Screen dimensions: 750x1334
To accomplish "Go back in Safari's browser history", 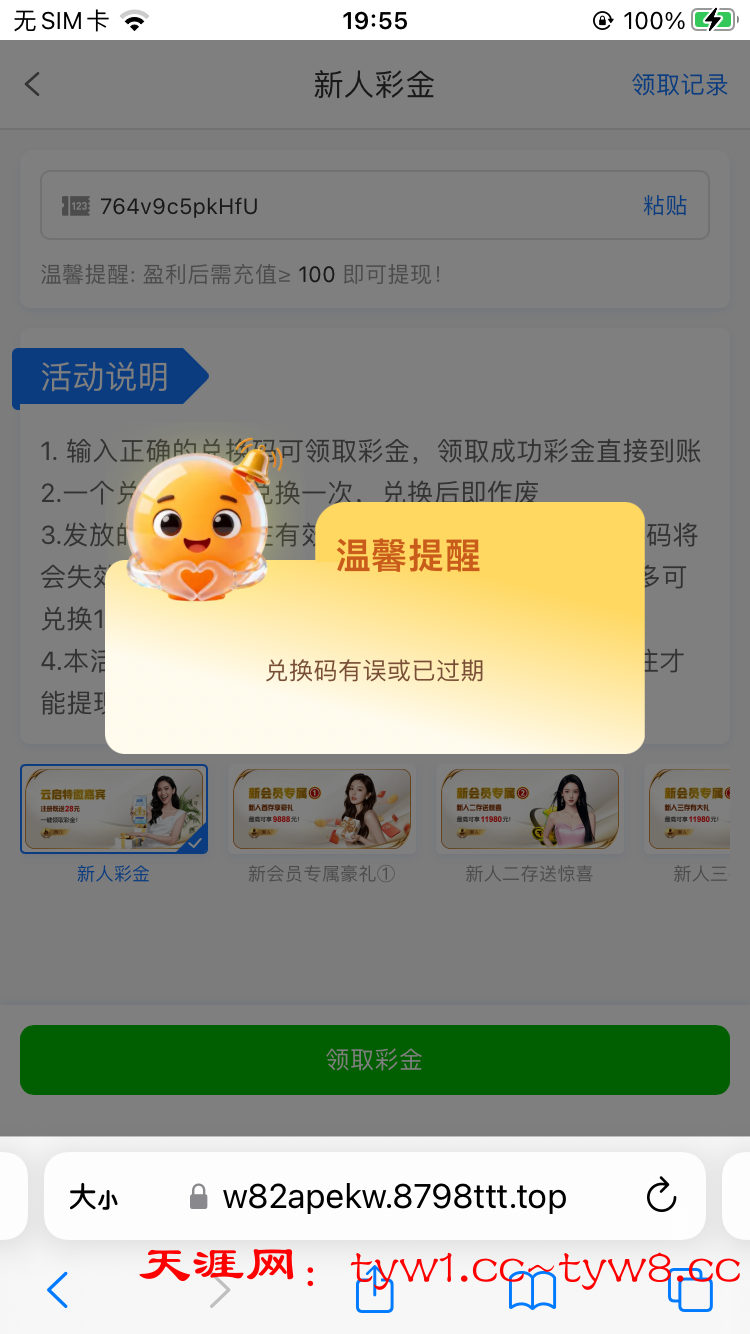I will click(x=57, y=1290).
